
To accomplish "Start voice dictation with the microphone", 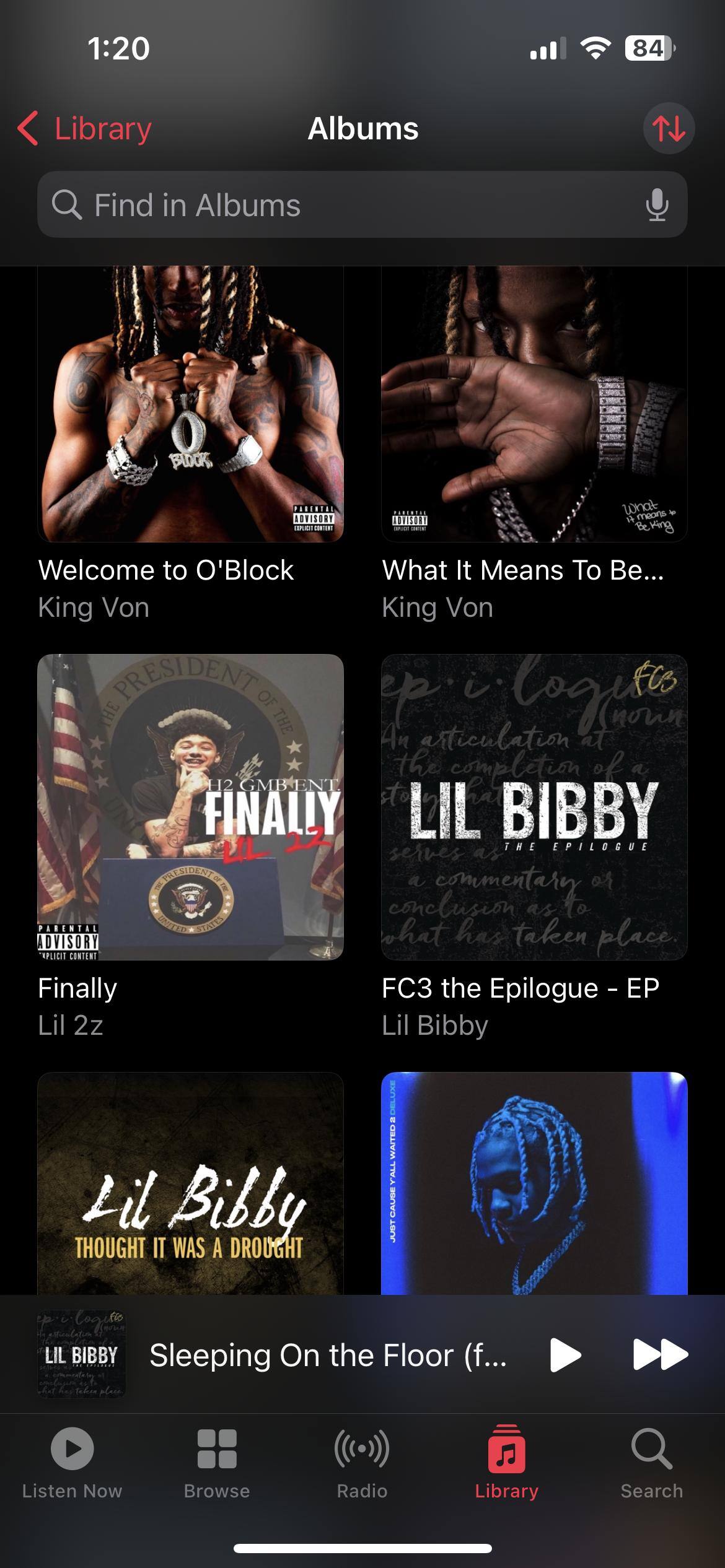I will click(657, 205).
